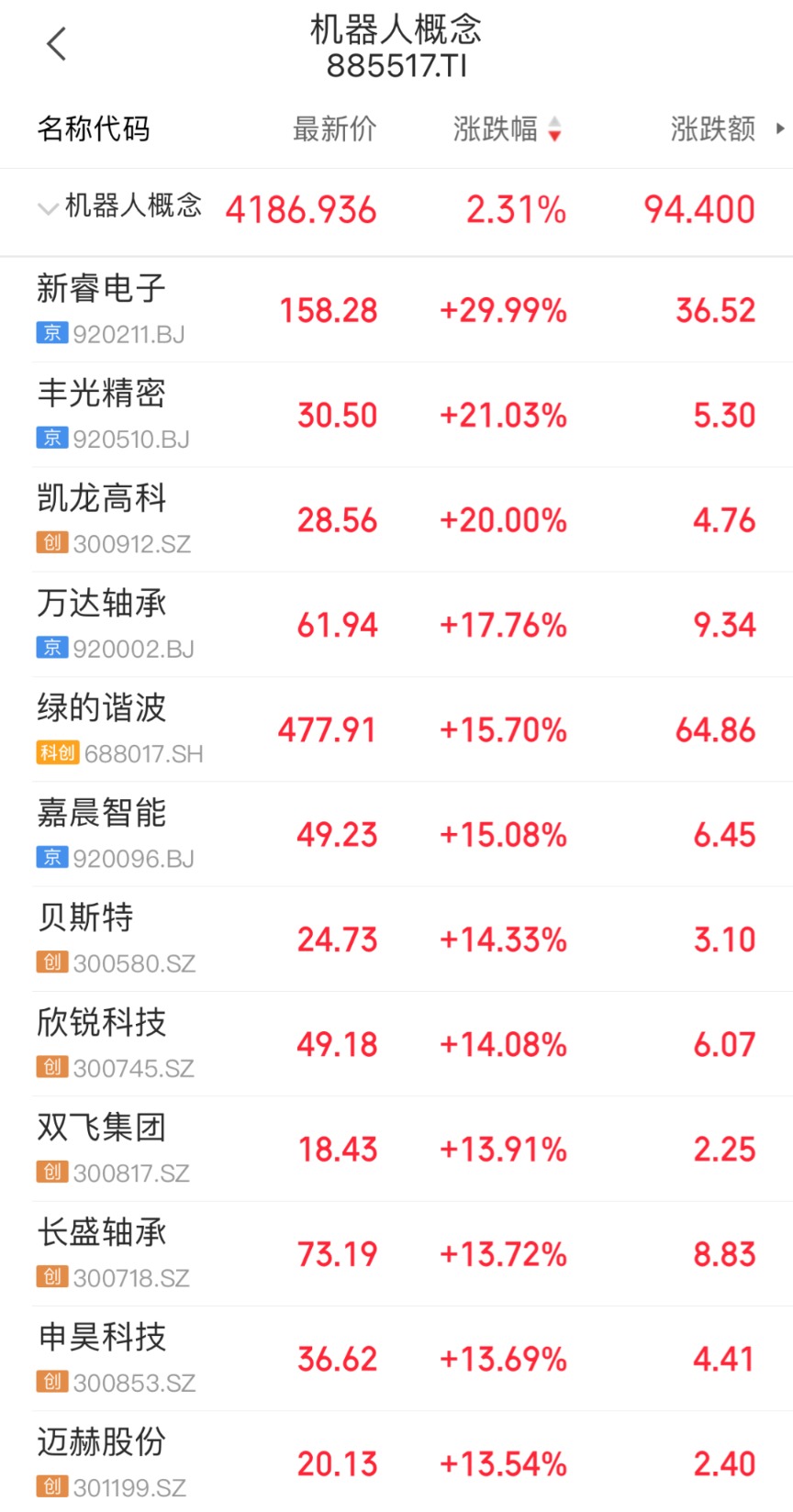Open stock 双飞集团 300817.SZ
Viewport: 793px width, 1512px height.
pyautogui.click(x=396, y=1149)
